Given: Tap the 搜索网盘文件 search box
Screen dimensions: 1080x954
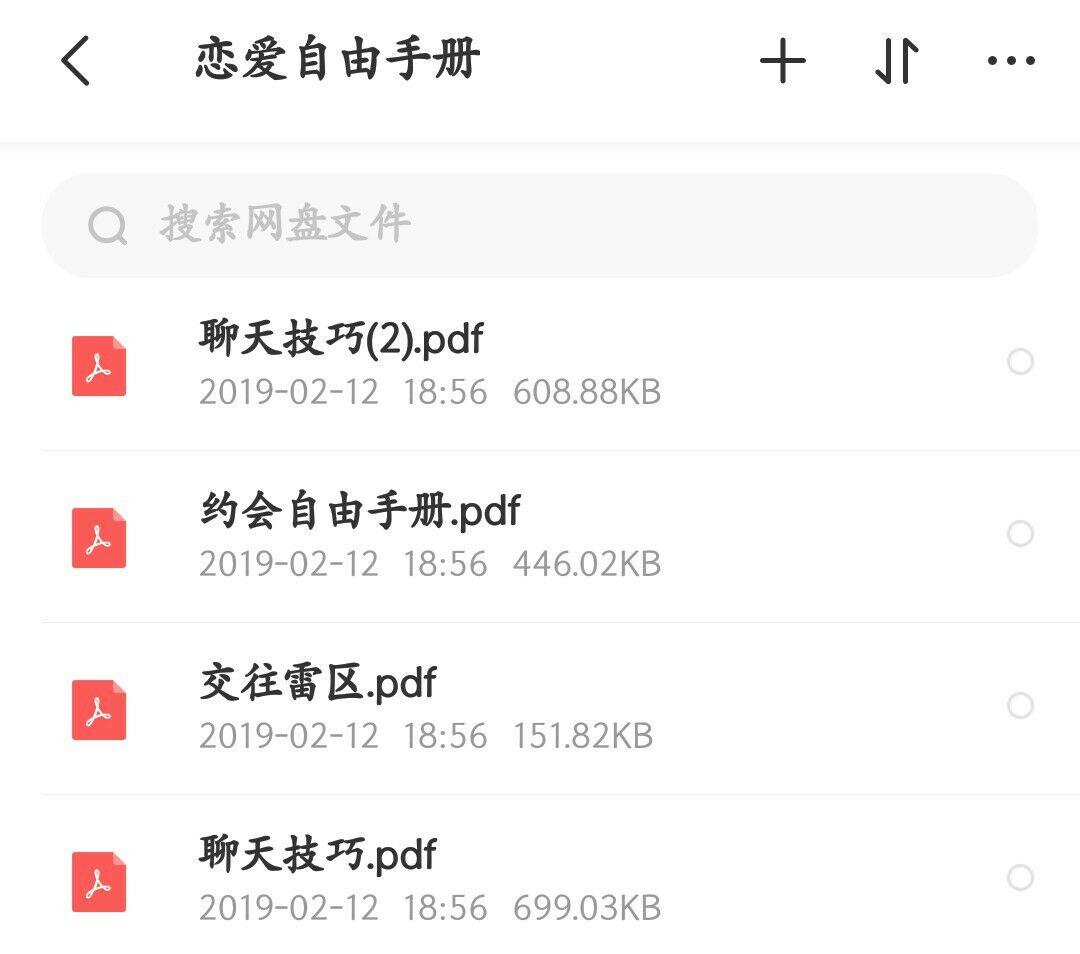Looking at the screenshot, I should (539, 225).
